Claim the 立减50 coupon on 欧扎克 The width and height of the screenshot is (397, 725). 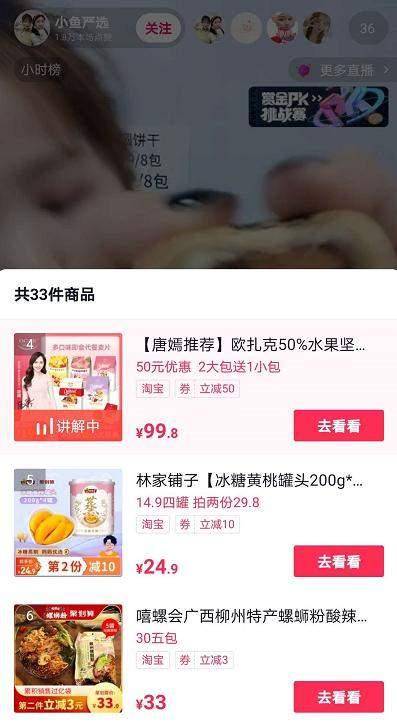point(207,389)
